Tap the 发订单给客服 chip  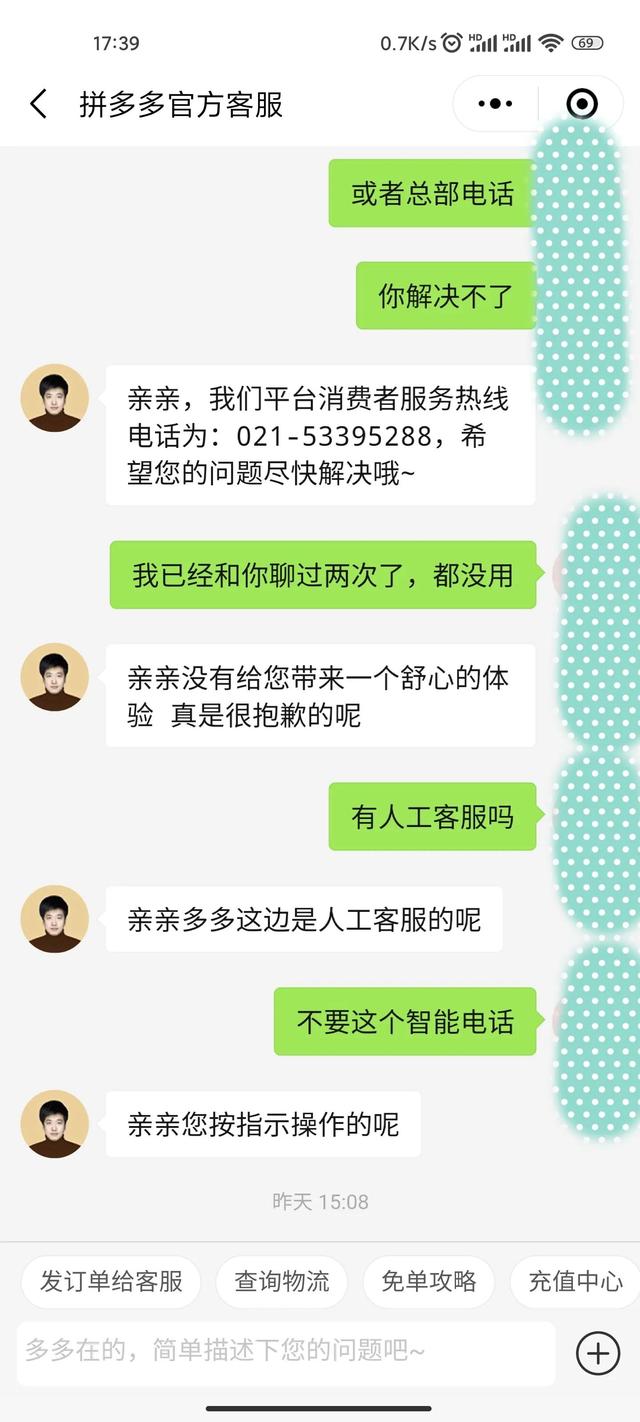(111, 1282)
